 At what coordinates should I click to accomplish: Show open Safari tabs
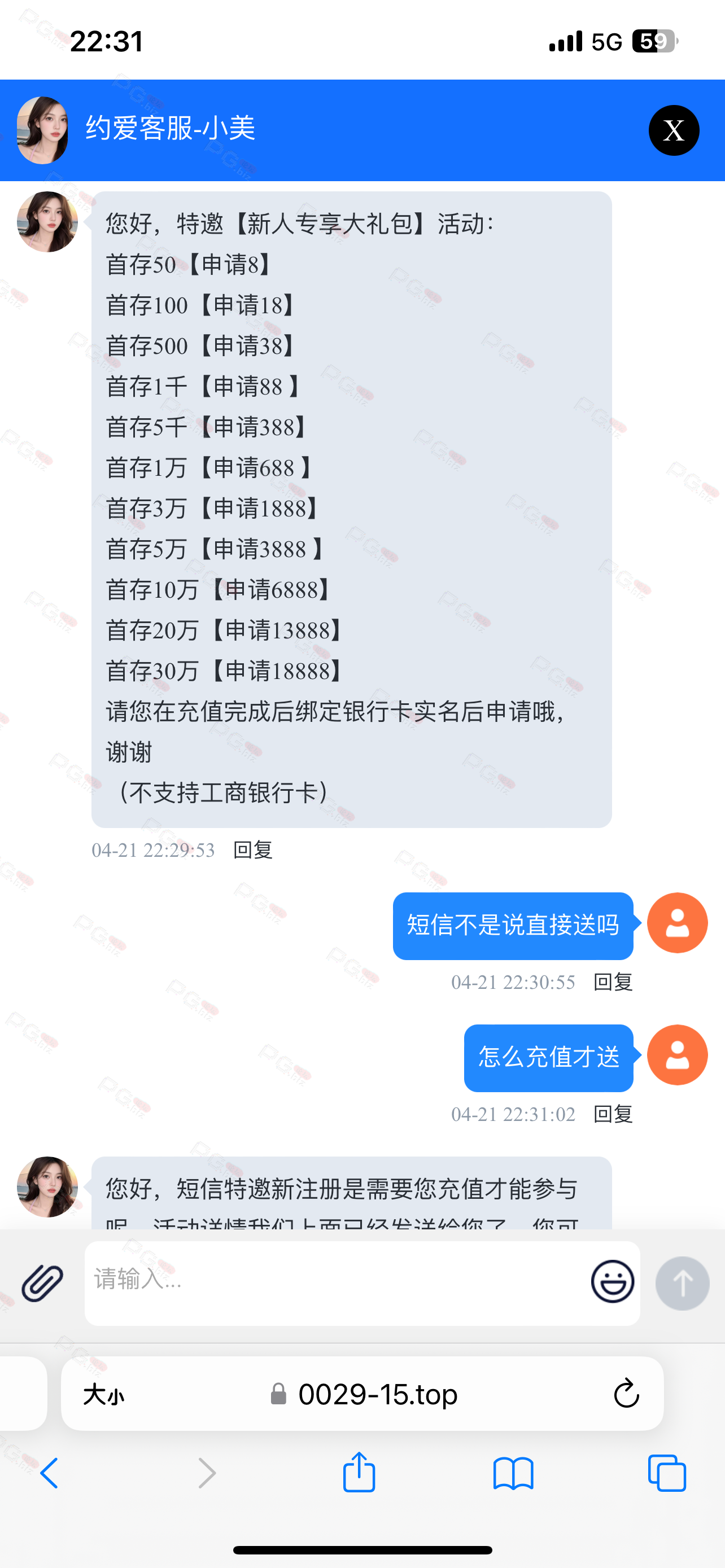click(x=667, y=1473)
